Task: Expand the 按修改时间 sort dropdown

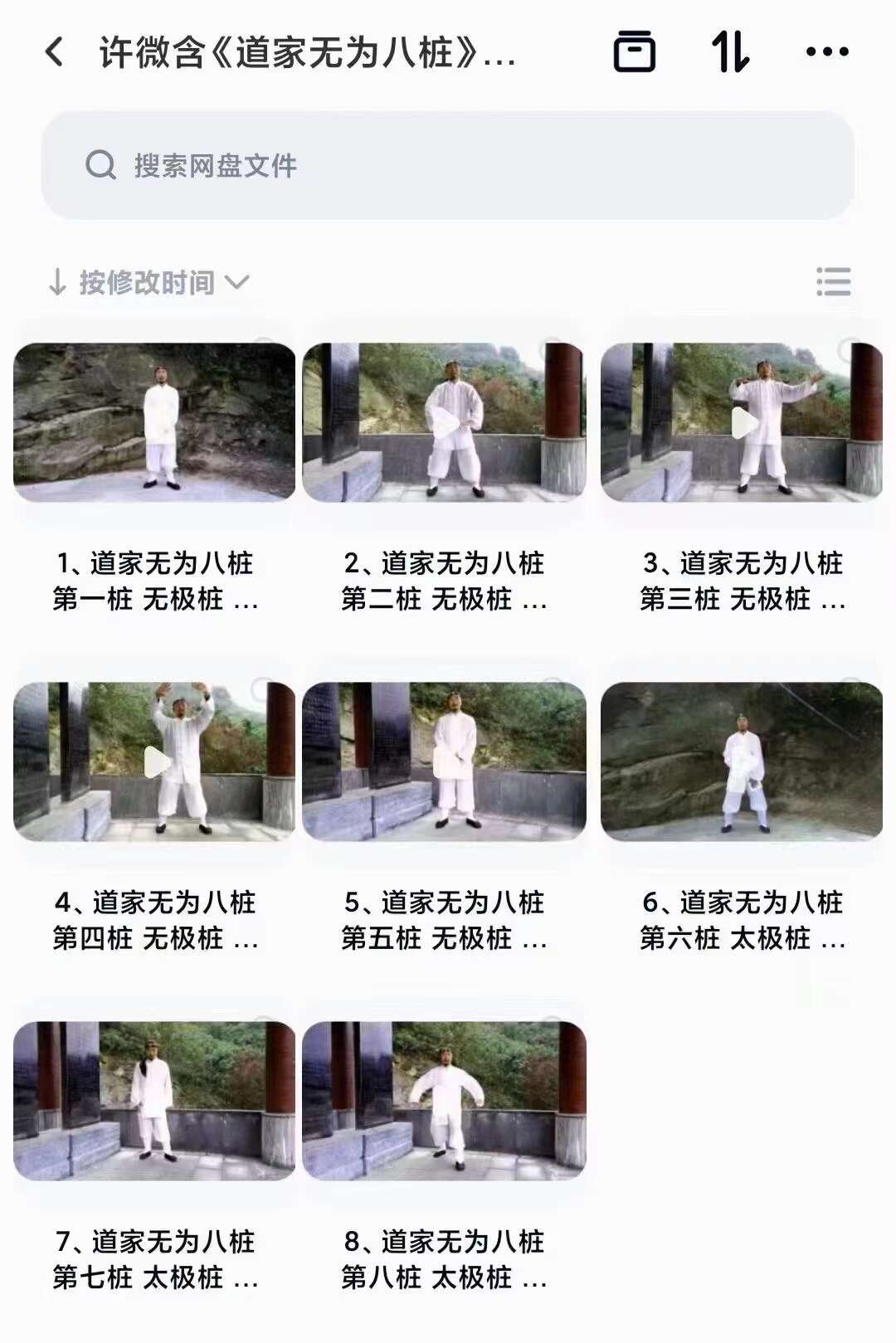Action: (149, 283)
